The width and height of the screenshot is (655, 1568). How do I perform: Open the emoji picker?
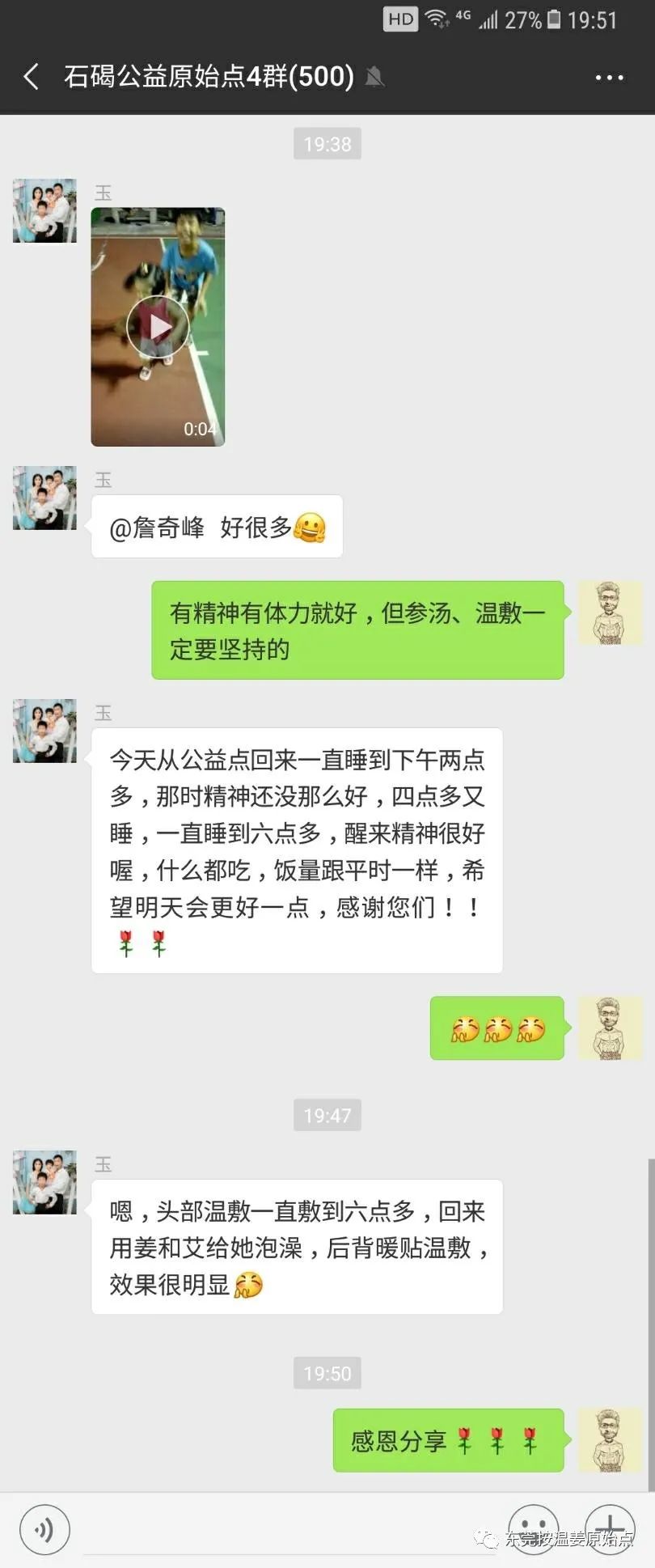point(533,1528)
